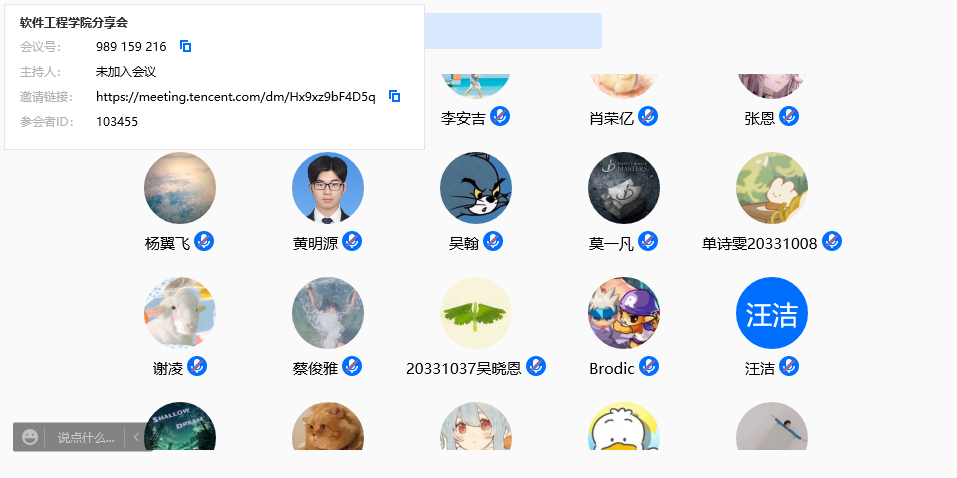957x478 pixels.
Task: Collapse the chat input bar arrow
Action: coord(136,437)
